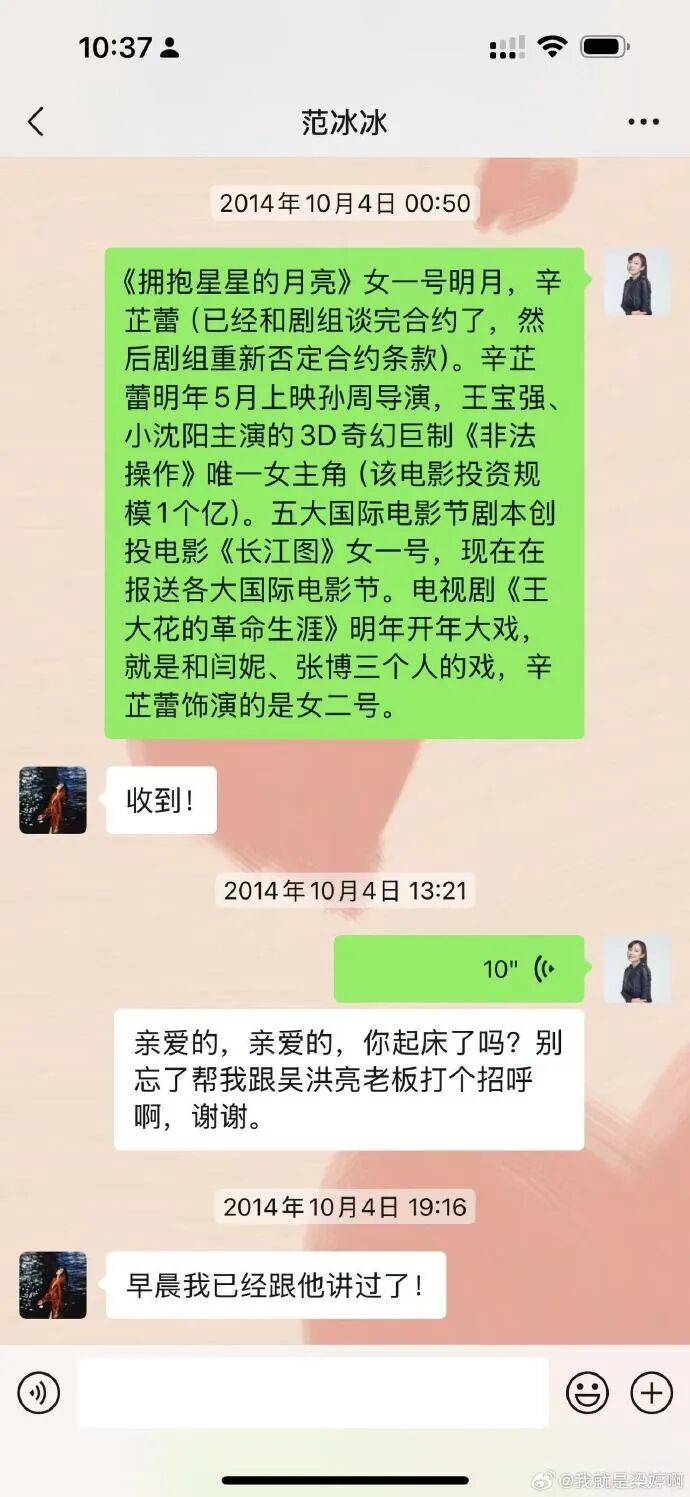
Task: Open the emoji sticker panel
Action: (587, 1392)
